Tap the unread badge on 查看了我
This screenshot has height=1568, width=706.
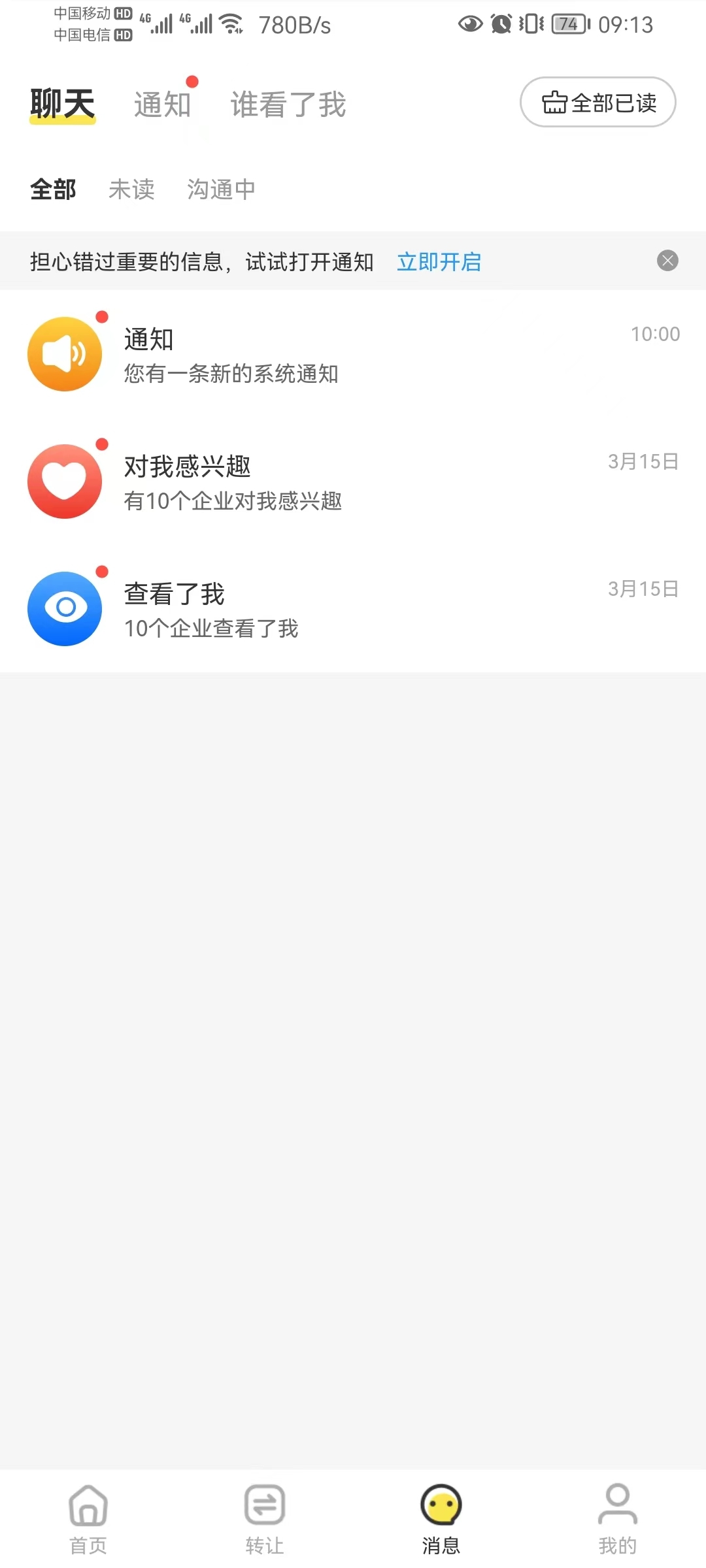coord(101,572)
